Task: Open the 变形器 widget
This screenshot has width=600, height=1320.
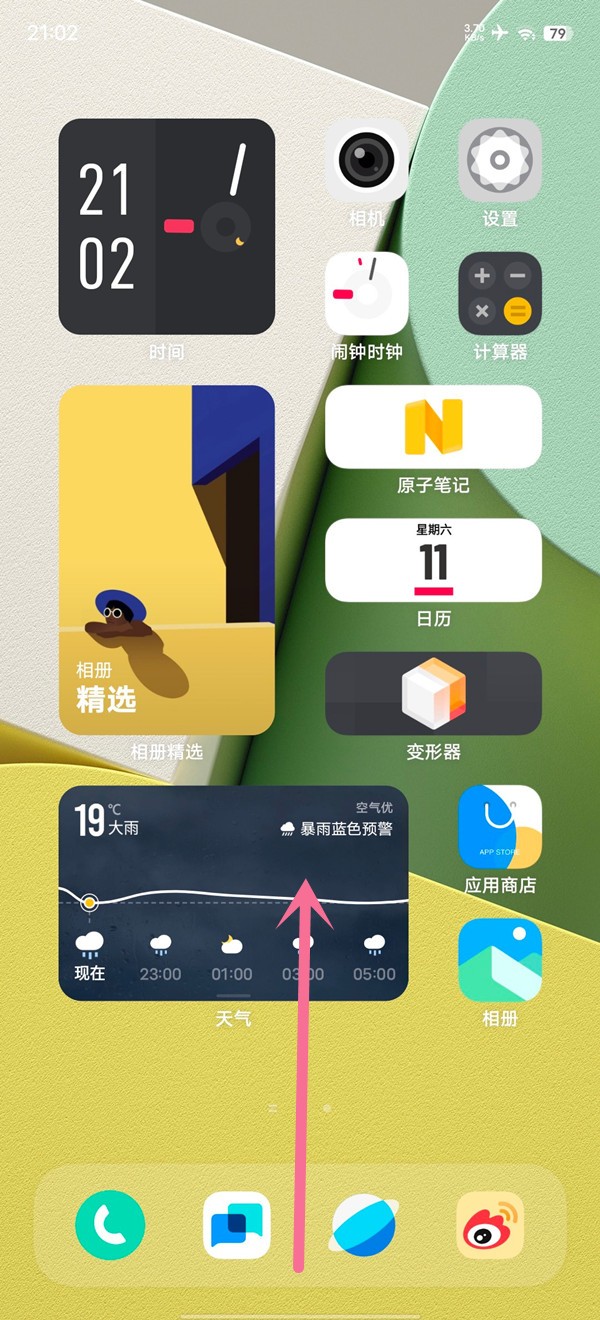Action: (x=433, y=694)
